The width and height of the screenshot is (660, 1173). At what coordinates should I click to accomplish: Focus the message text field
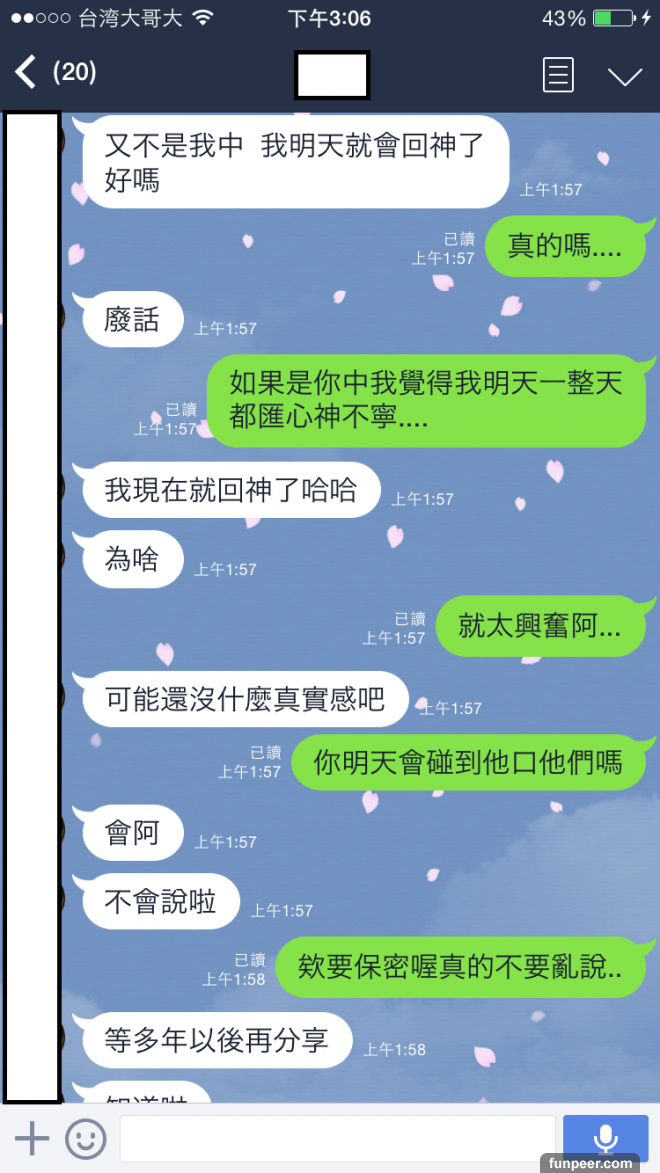[337, 1138]
